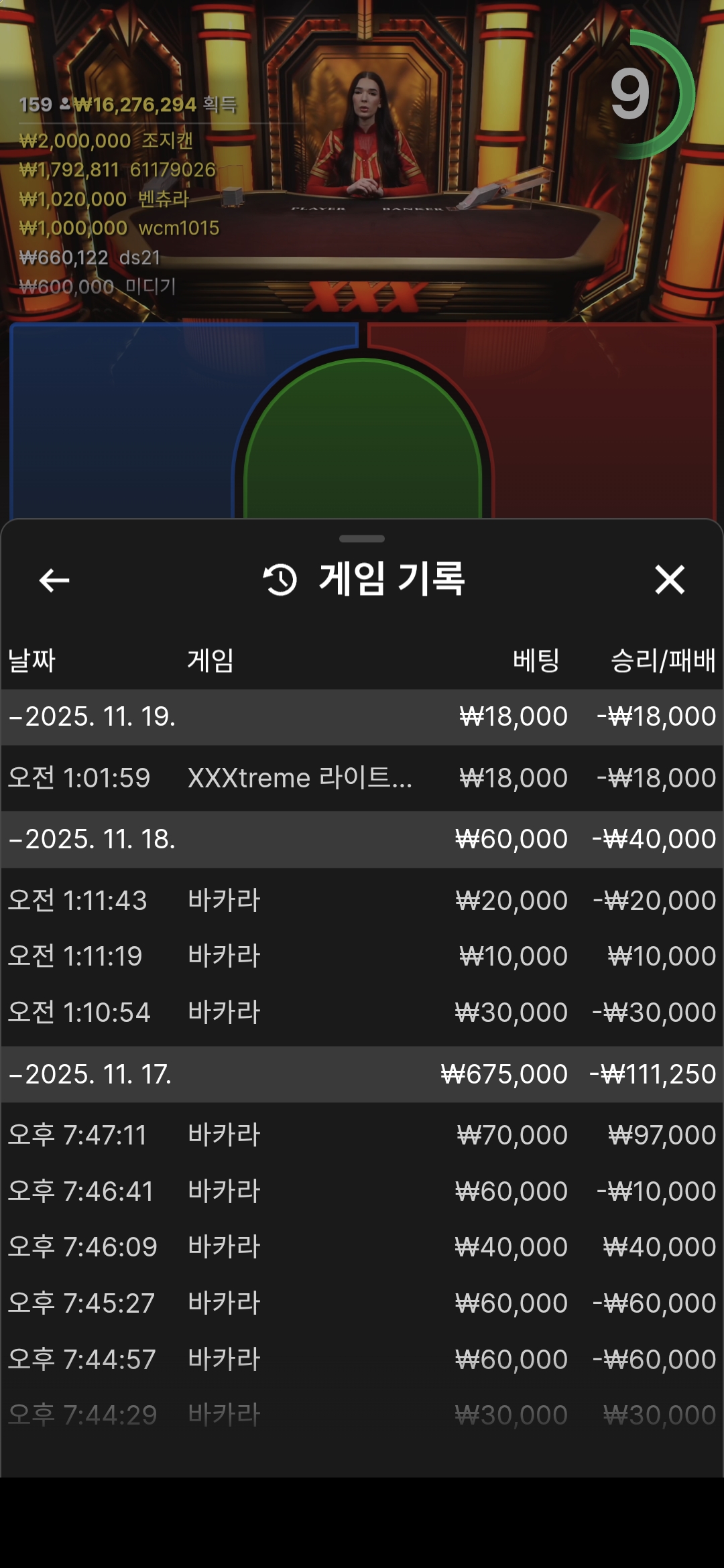724x1568 pixels.
Task: Open the XXXtreme 라이트 record at 오전 1:01:59
Action: (362, 778)
